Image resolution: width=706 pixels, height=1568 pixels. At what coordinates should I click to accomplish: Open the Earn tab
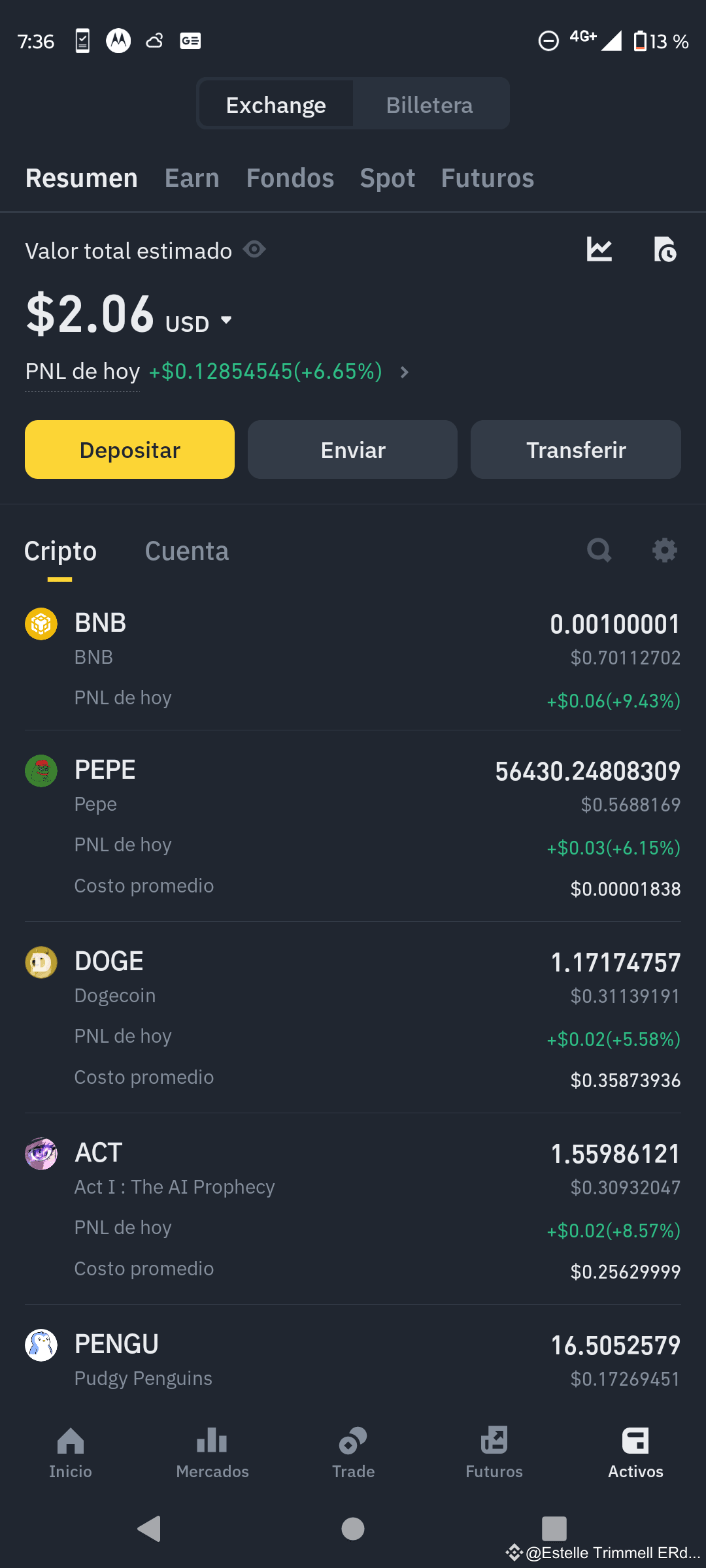(x=192, y=178)
